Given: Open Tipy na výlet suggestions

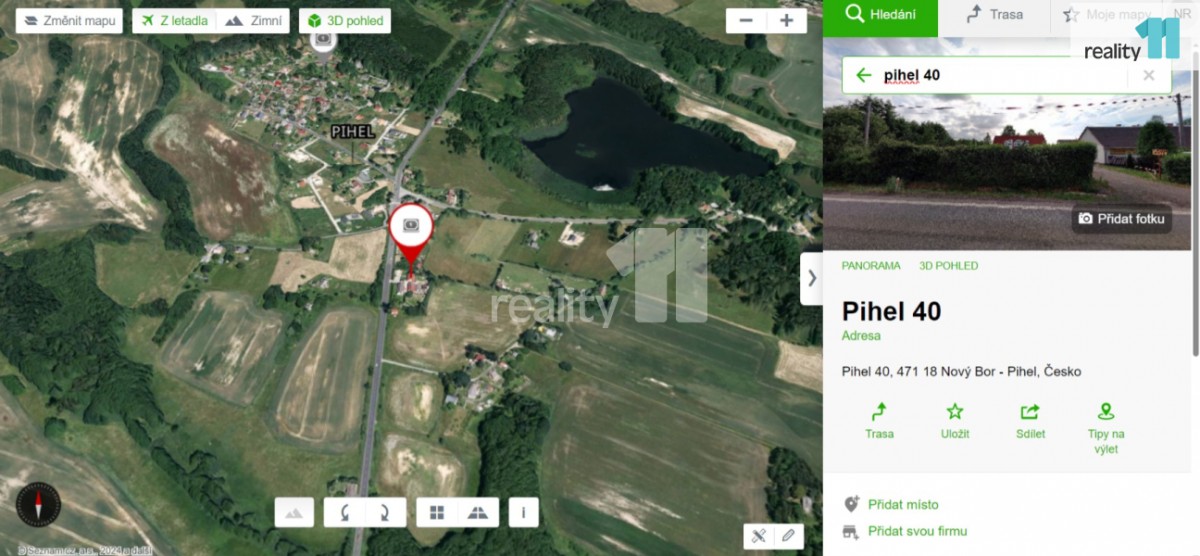Looking at the screenshot, I should coord(1105,426).
